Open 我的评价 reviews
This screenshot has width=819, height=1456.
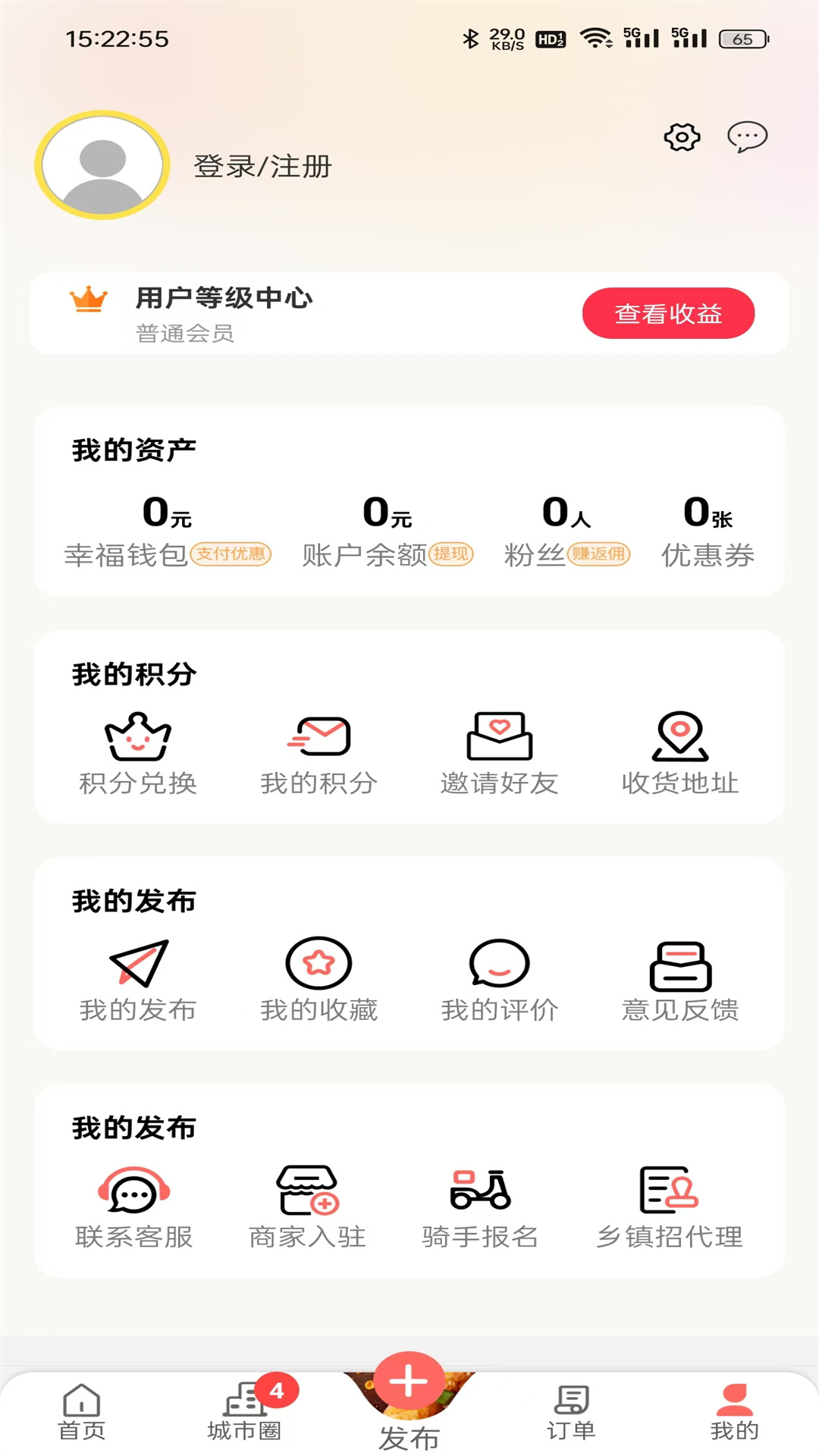pyautogui.click(x=499, y=980)
